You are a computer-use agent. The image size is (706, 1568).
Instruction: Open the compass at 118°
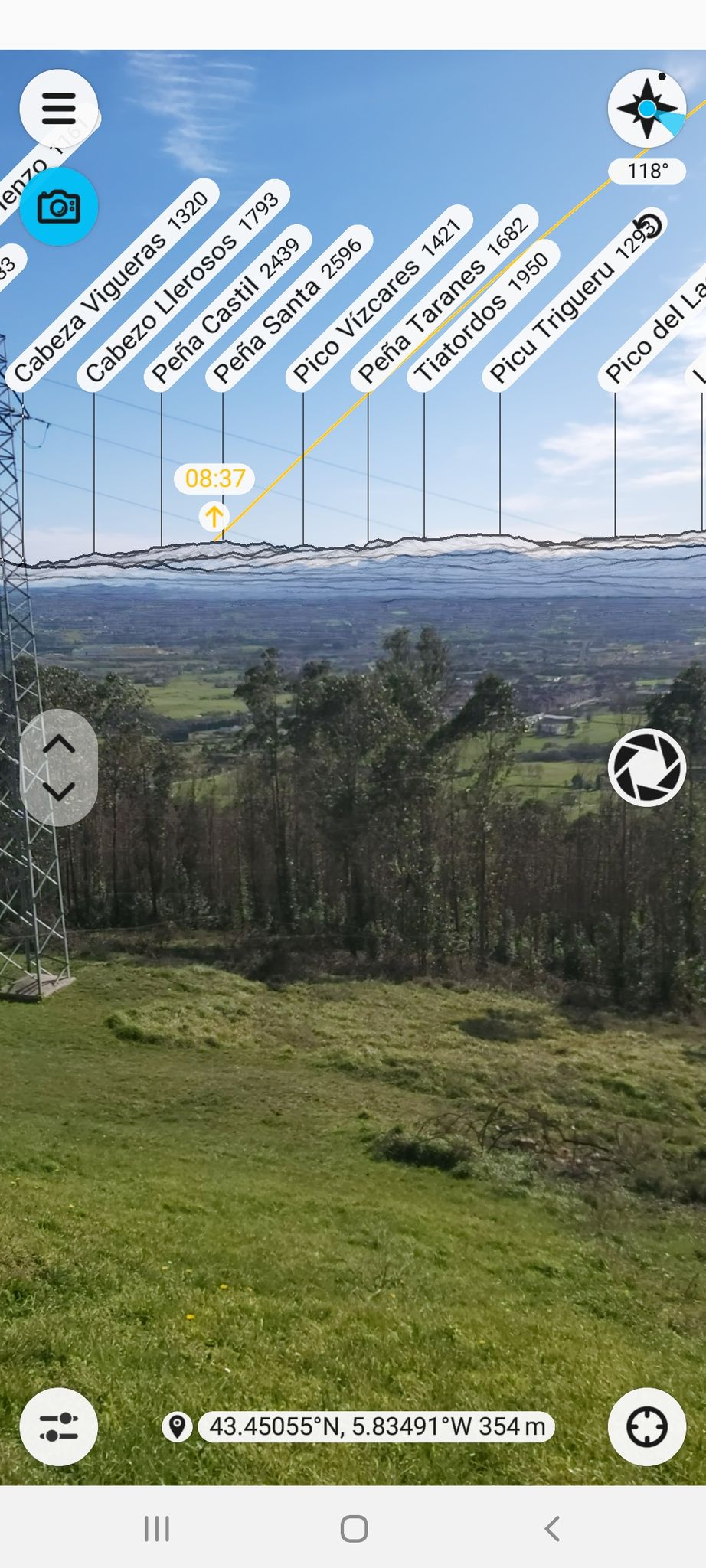tap(647, 109)
